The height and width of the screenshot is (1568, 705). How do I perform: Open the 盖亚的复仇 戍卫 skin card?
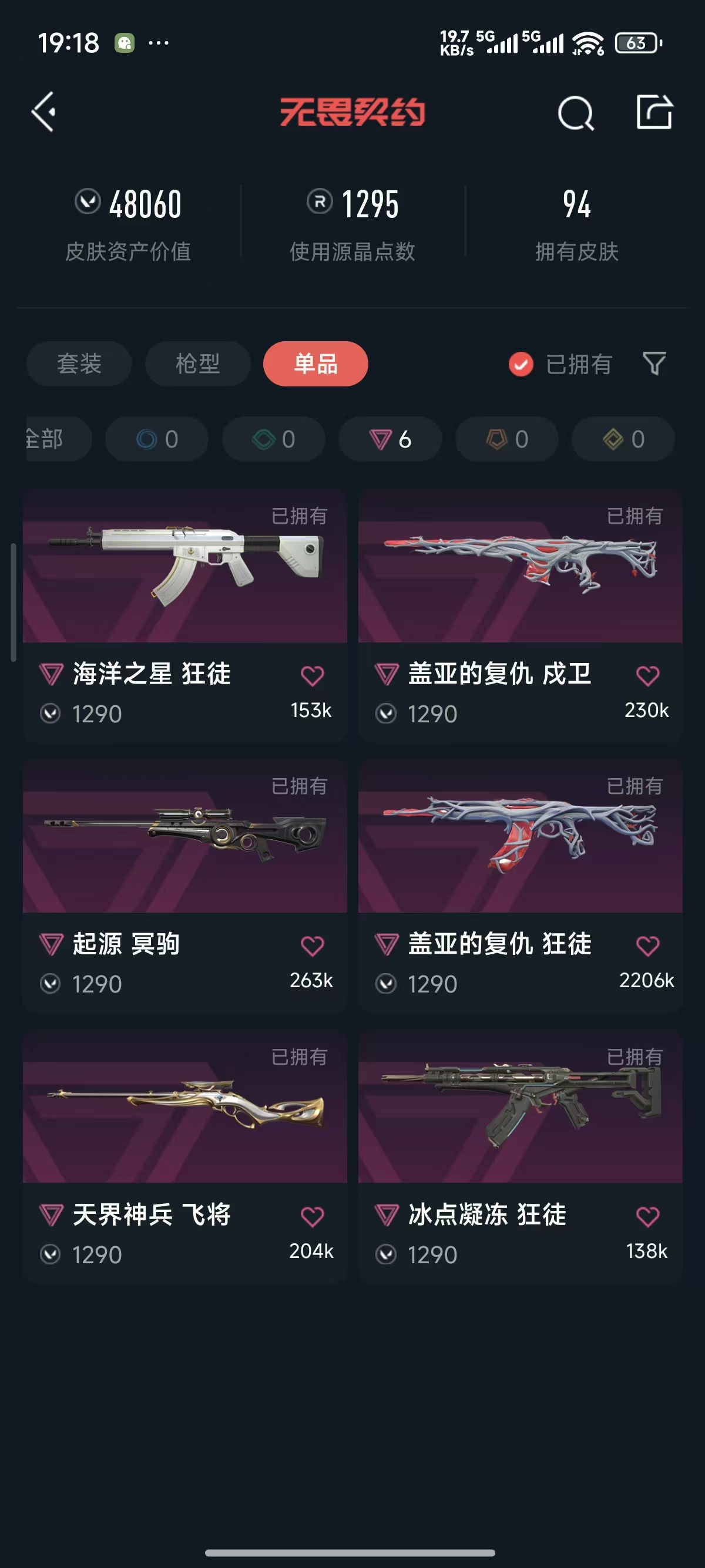[520, 567]
